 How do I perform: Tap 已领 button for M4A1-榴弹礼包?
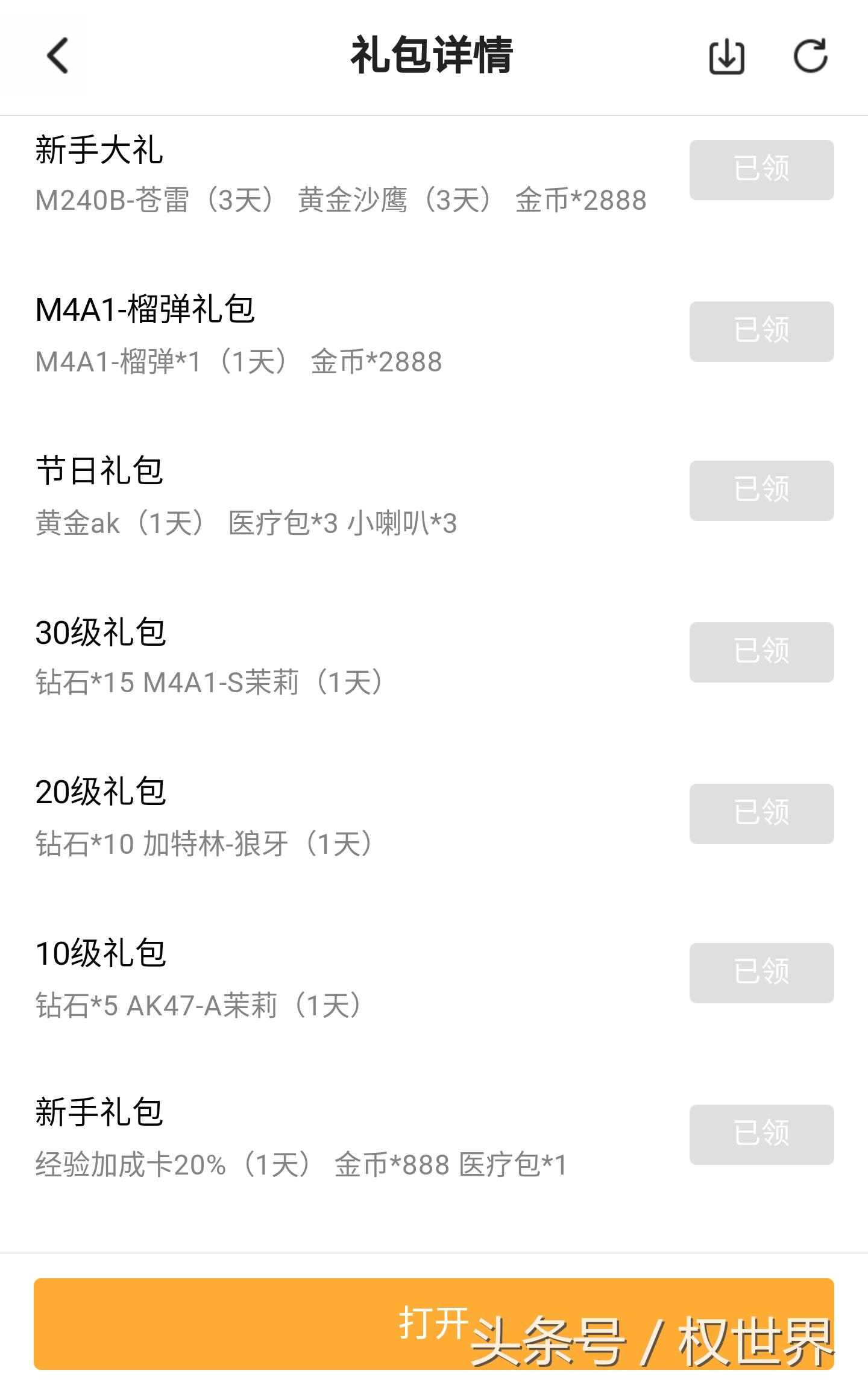(761, 331)
